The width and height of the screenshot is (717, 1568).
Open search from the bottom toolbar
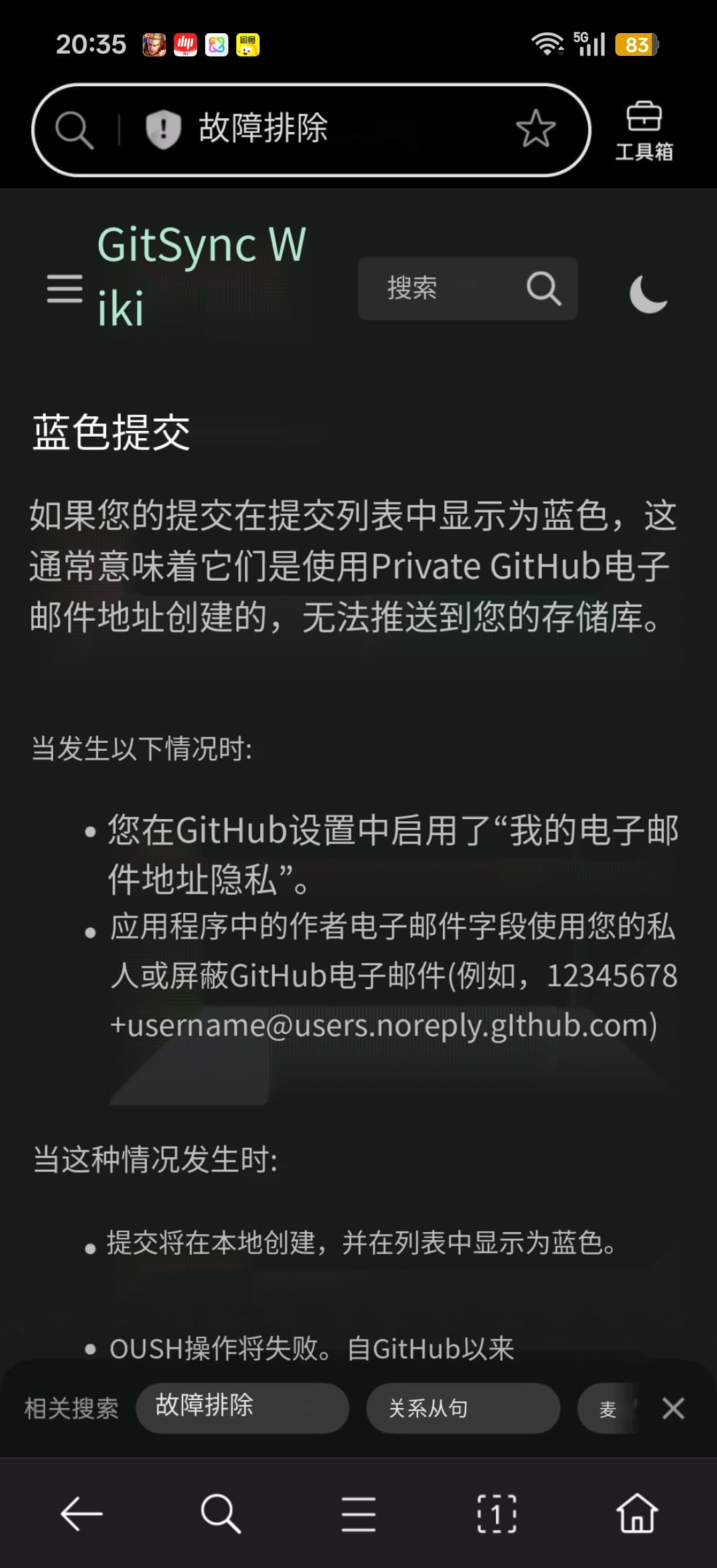220,1514
